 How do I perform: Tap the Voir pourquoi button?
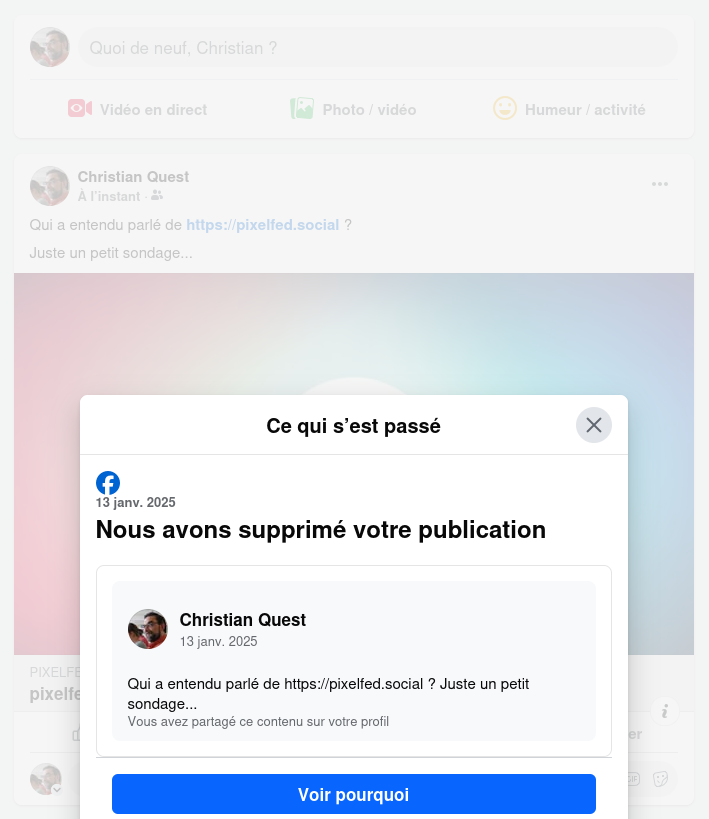[353, 795]
